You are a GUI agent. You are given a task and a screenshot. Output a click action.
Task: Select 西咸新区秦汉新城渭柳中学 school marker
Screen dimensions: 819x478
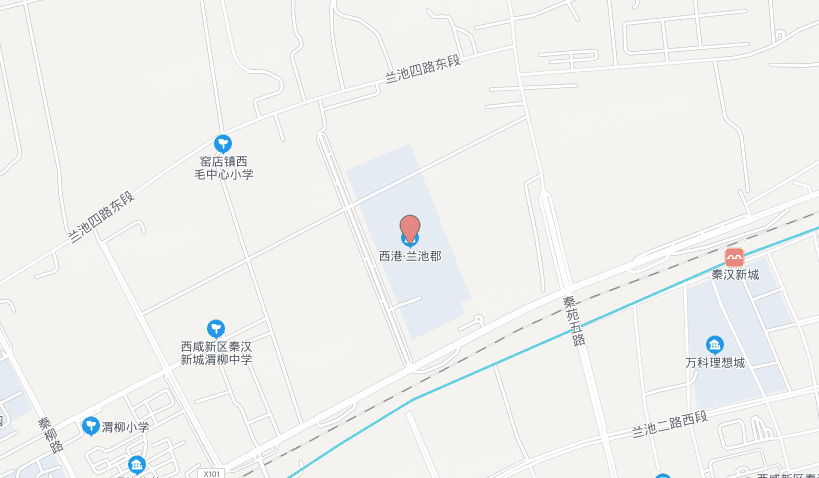[x=216, y=328]
